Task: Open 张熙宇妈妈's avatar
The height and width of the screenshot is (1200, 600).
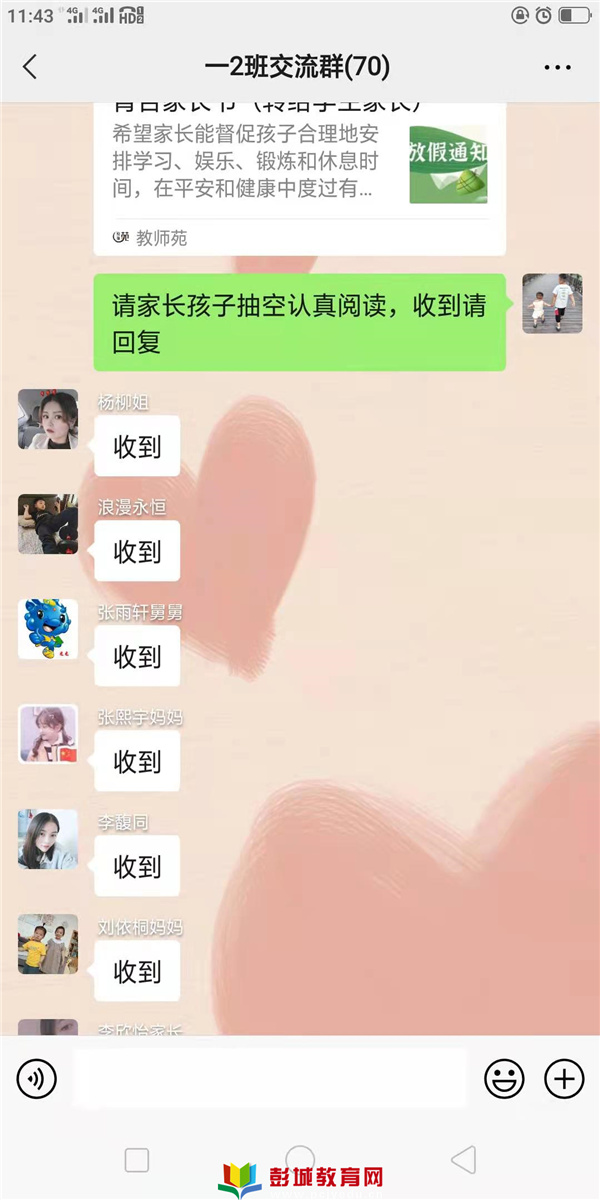Action: pos(48,734)
